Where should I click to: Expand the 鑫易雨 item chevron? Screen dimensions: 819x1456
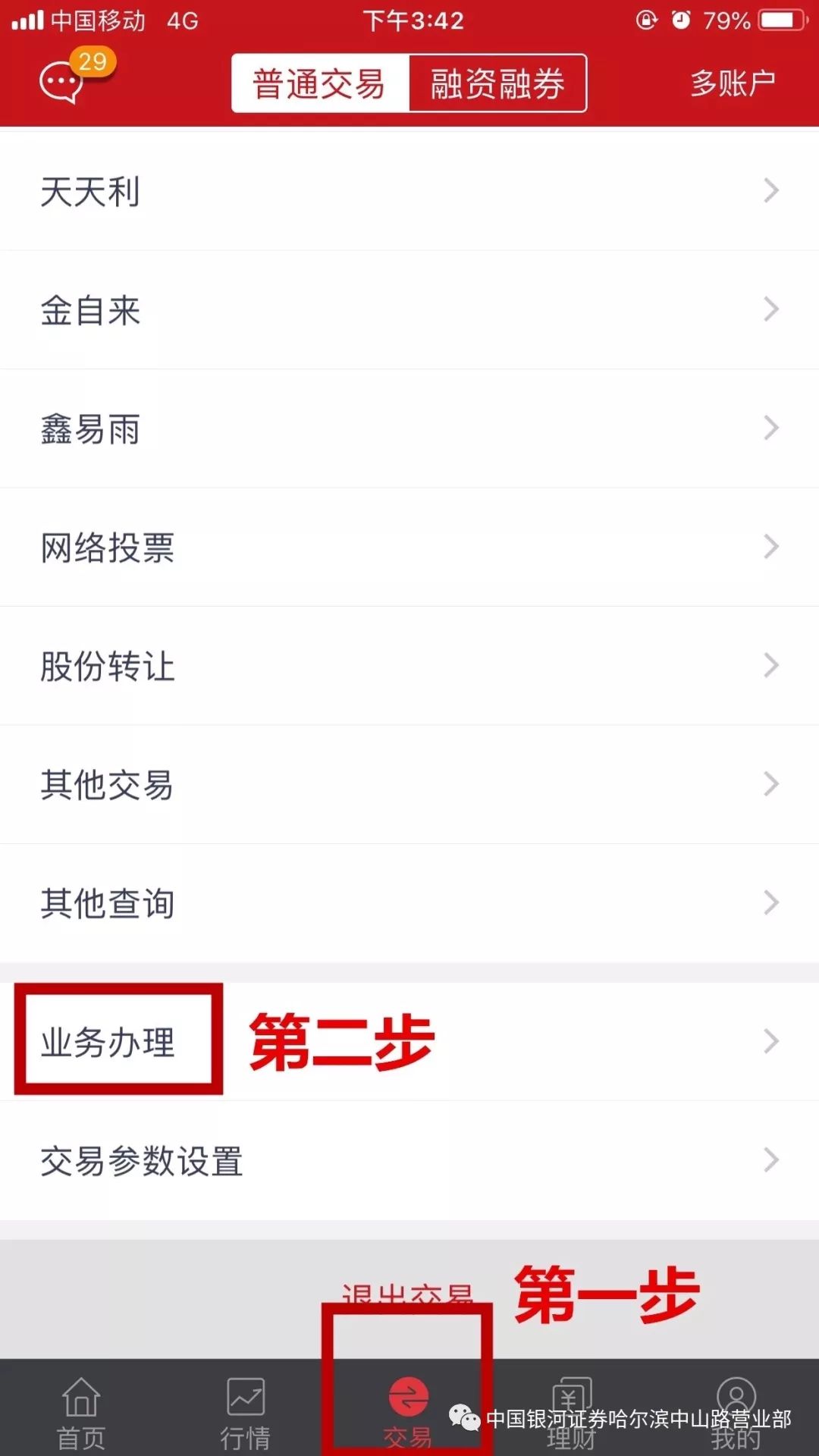point(772,428)
